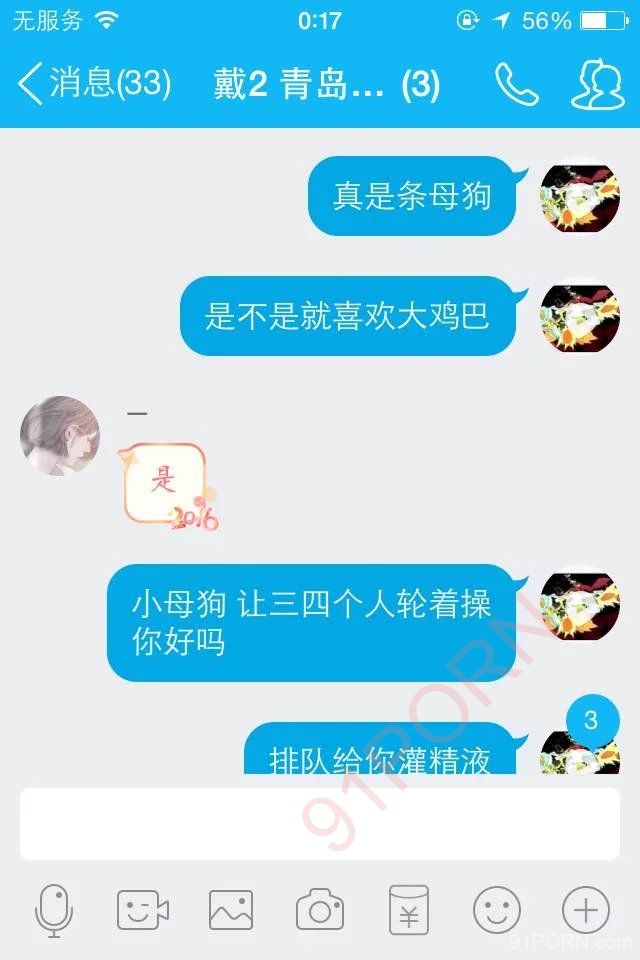View the profile of the grey-avatar sender
This screenshot has height=960, width=640.
coord(60,436)
